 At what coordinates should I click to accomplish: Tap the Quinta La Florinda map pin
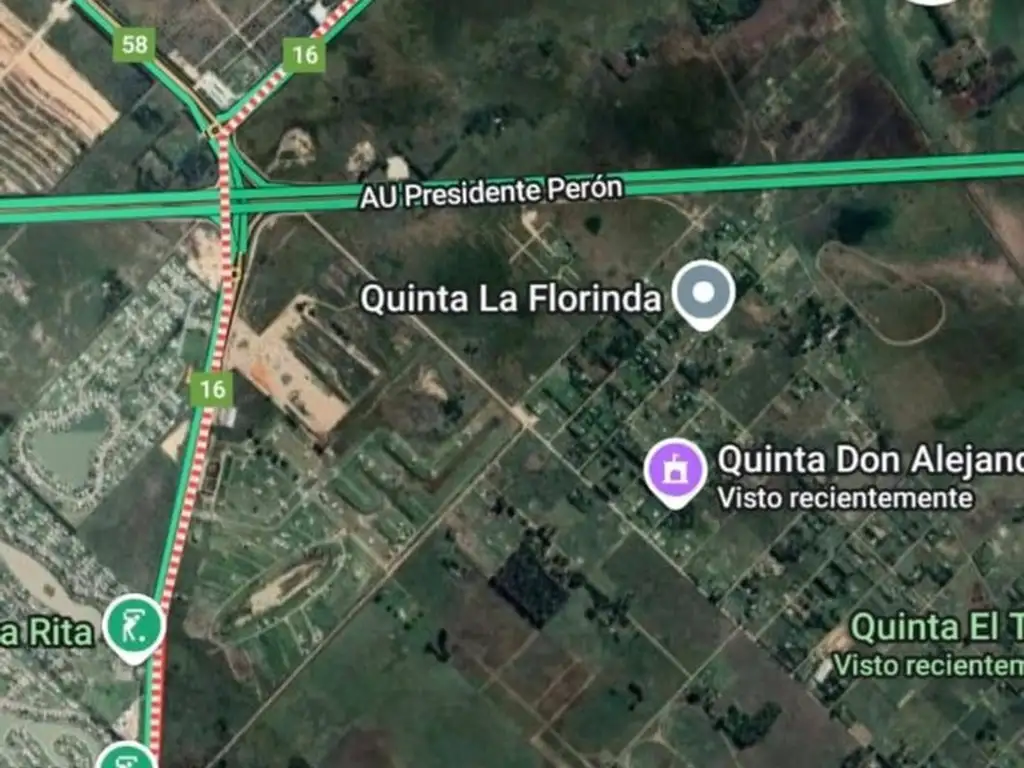click(x=703, y=293)
